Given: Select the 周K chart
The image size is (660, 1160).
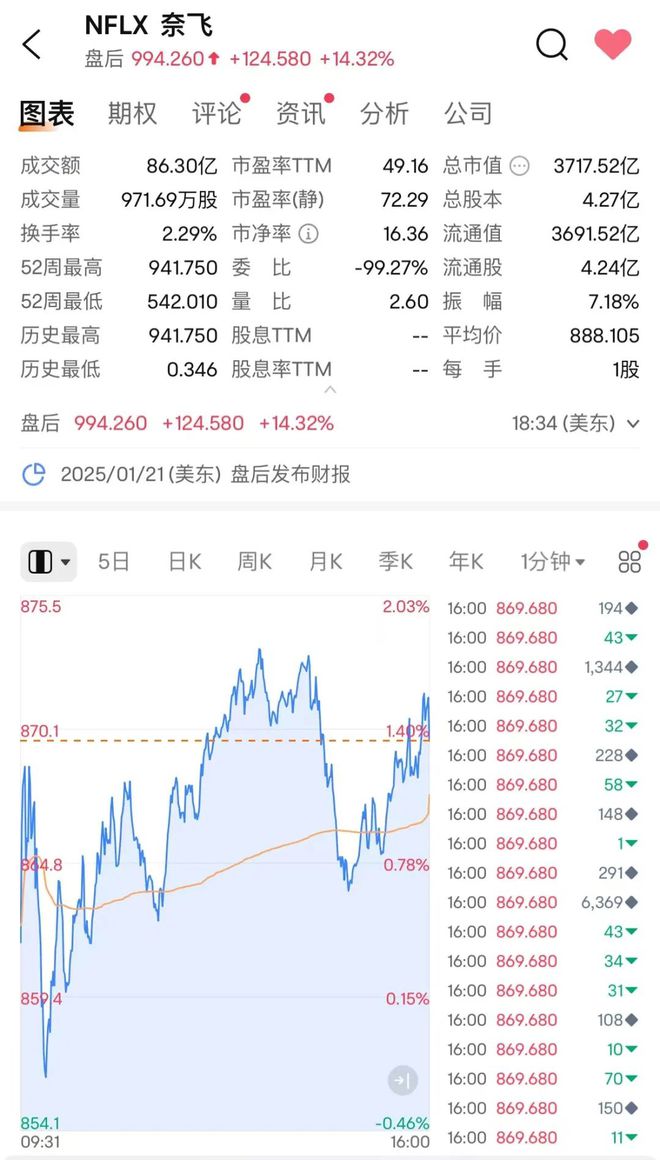Looking at the screenshot, I should click(x=255, y=562).
